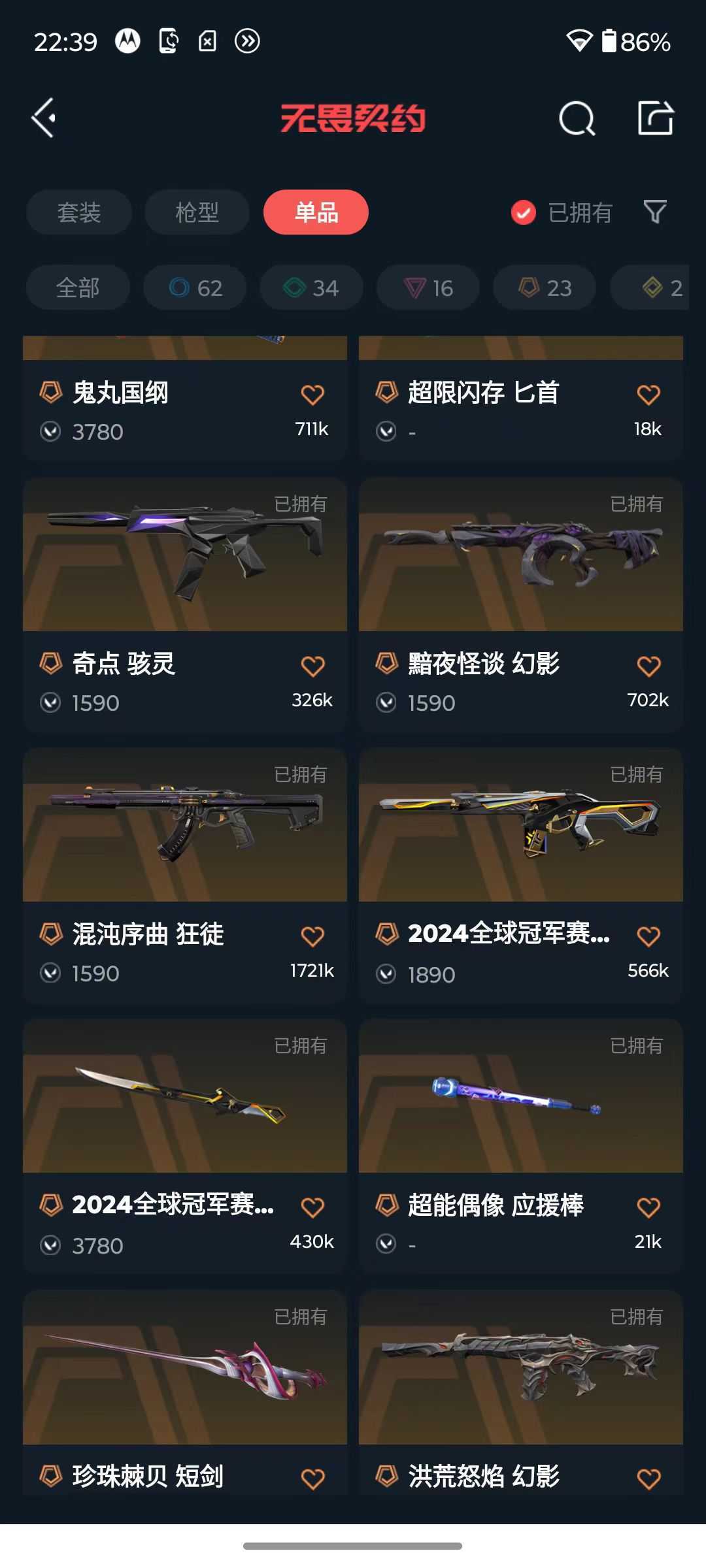
Task: Select the green rarity filter showing 34
Action: 311,287
